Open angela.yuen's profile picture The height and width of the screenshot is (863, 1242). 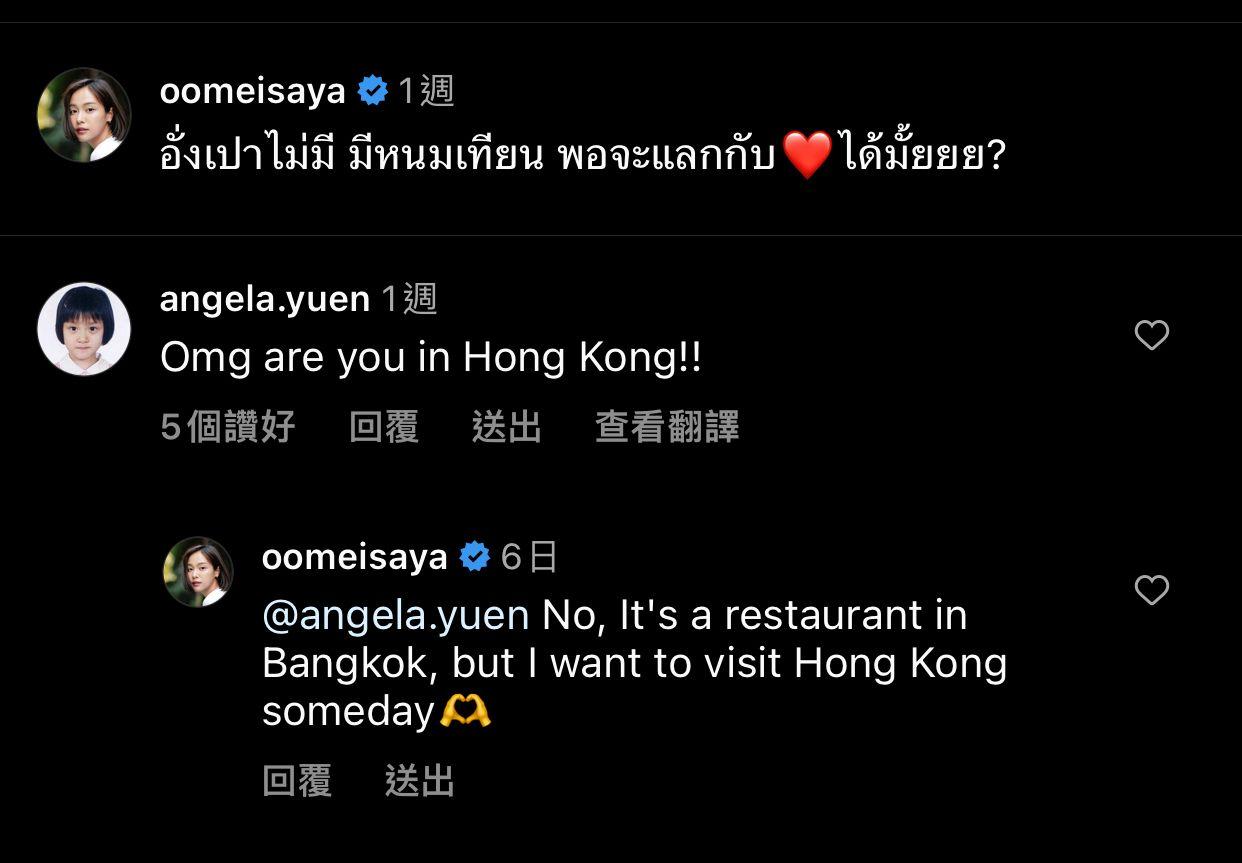pos(84,329)
